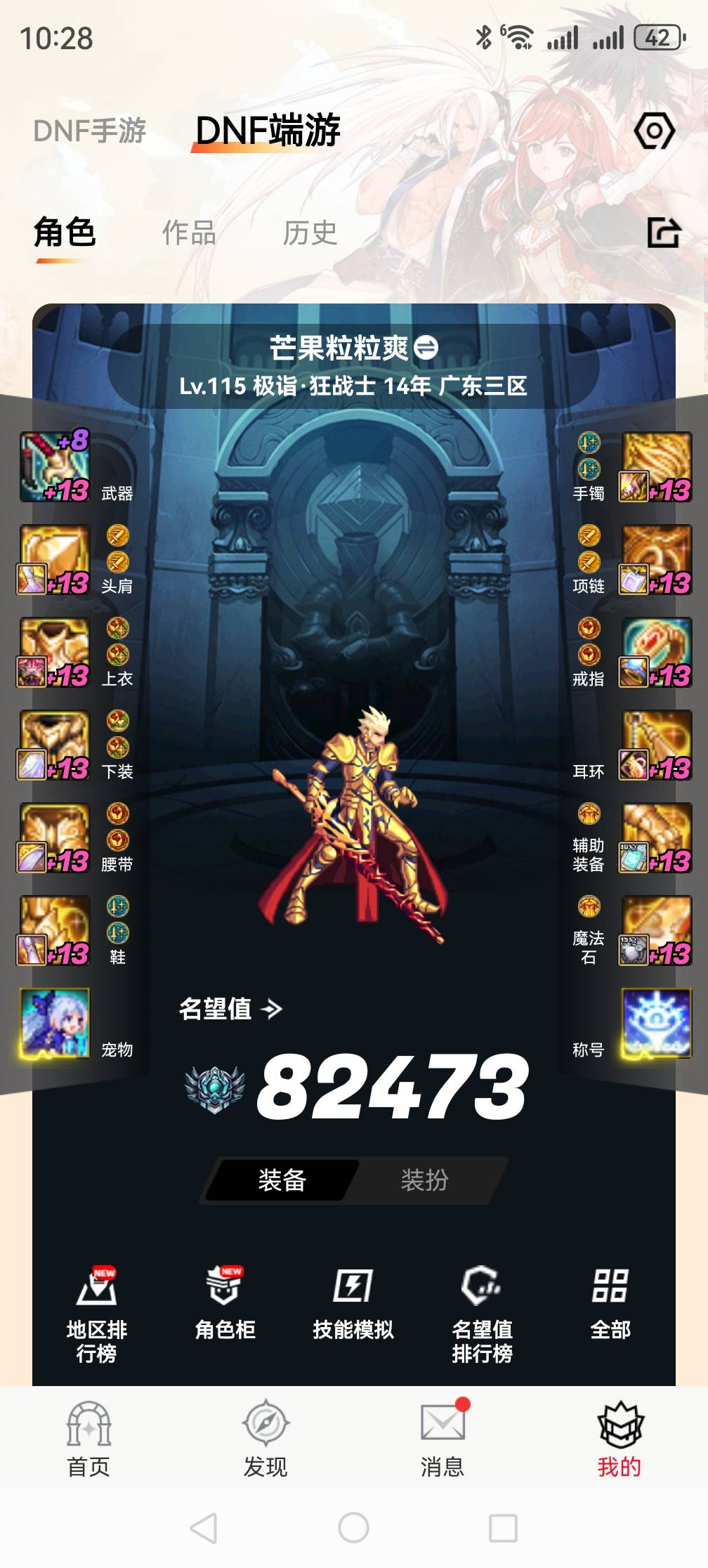Open 名望值排行榜
The width and height of the screenshot is (708, 1568).
click(482, 1314)
